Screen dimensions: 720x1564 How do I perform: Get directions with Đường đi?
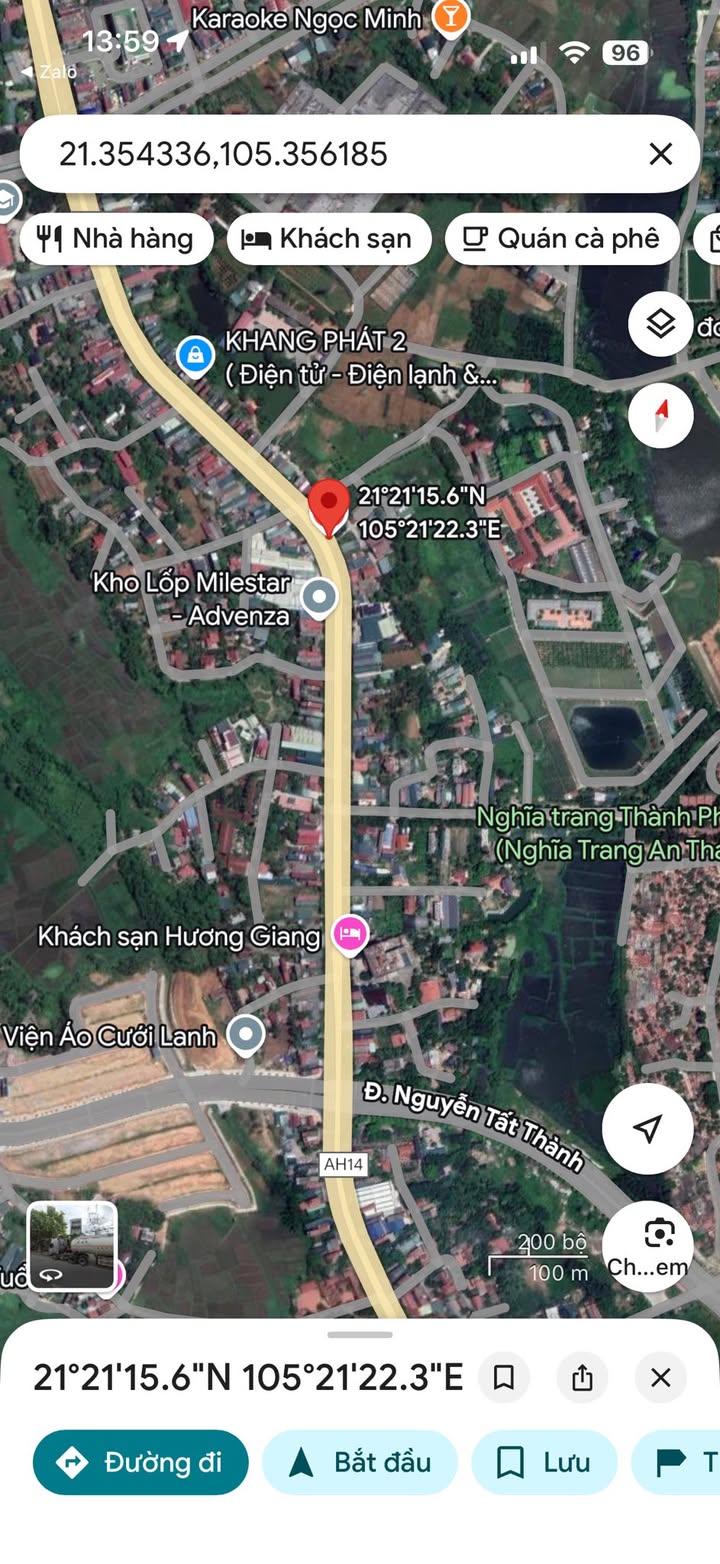click(x=140, y=1462)
